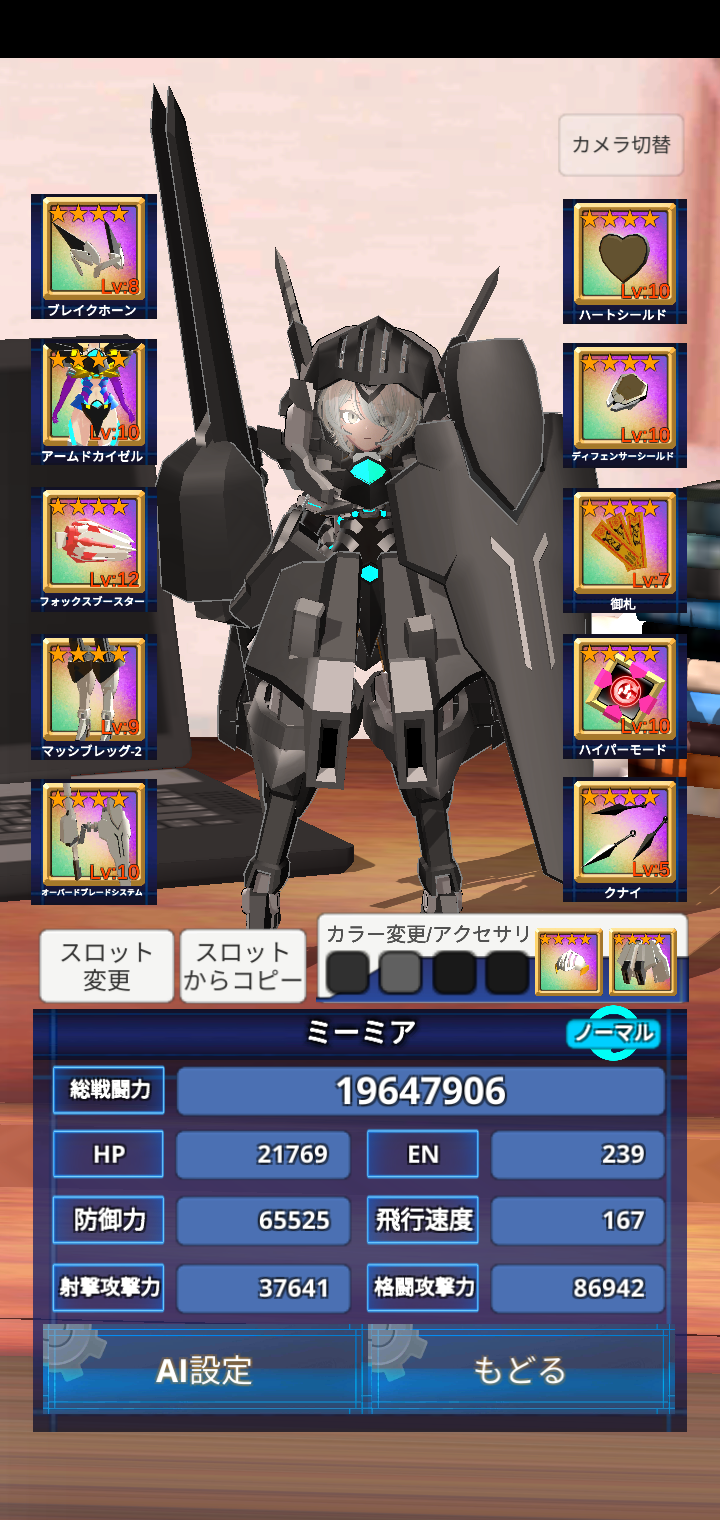Screen dimensions: 720x1520
Task: Tap スロットからコピー to copy from slot
Action: point(243,966)
